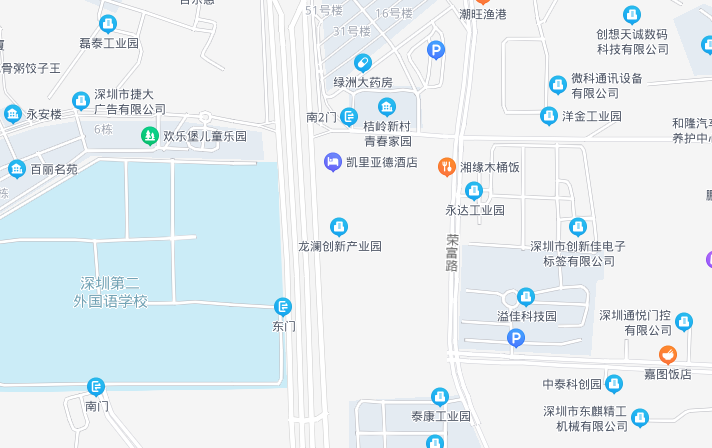
Task: Select the 凯里亚德酒店 hotel marker
Action: (333, 162)
